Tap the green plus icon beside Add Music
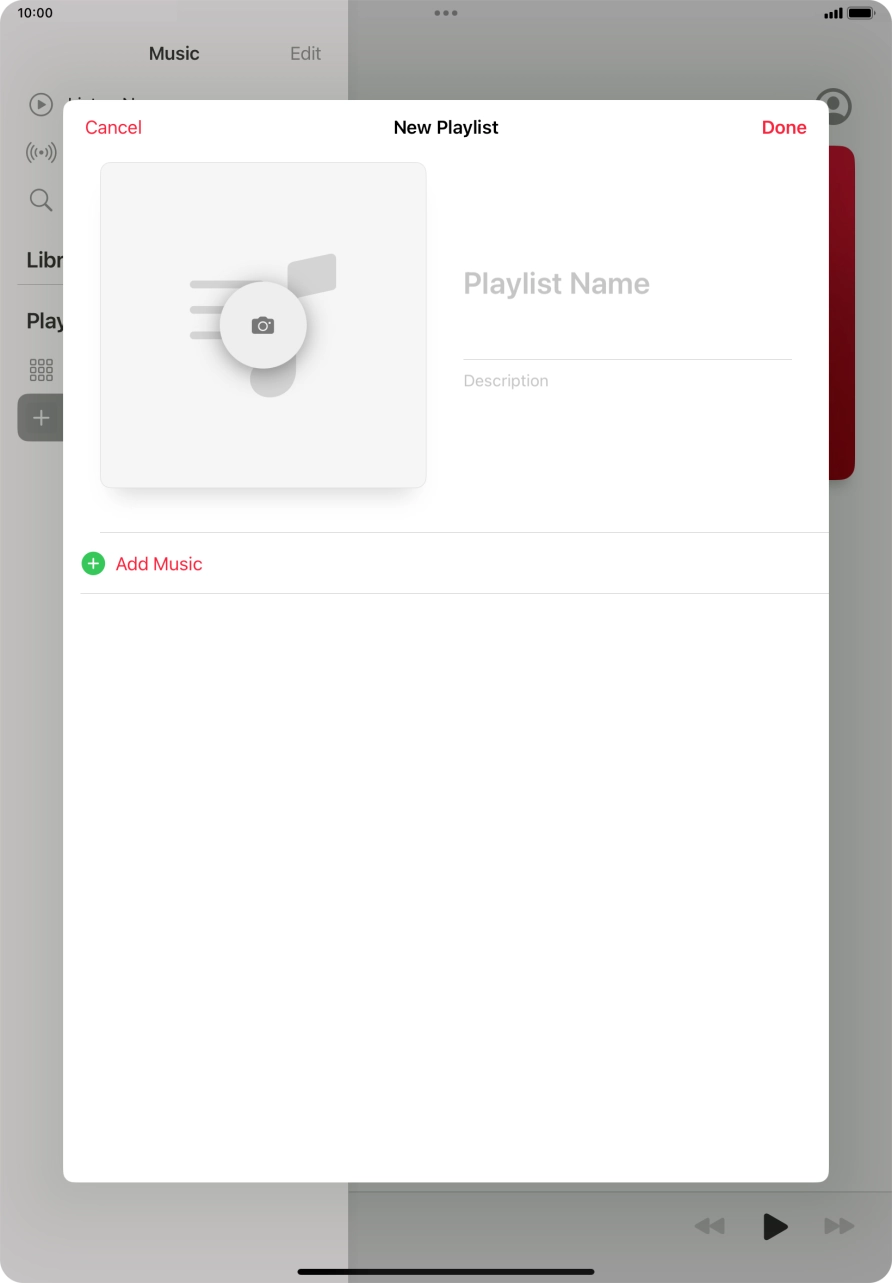This screenshot has height=1283, width=892. point(93,563)
